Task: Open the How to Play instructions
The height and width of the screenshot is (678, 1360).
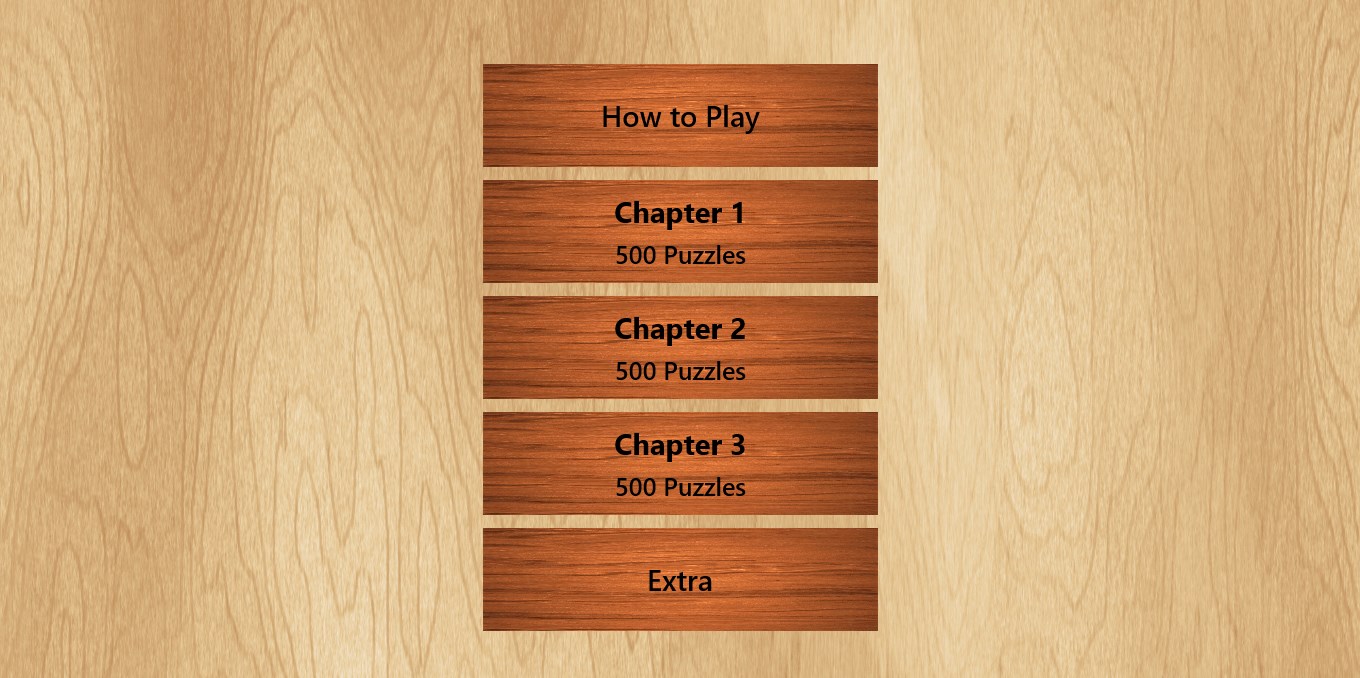Action: pyautogui.click(x=680, y=116)
